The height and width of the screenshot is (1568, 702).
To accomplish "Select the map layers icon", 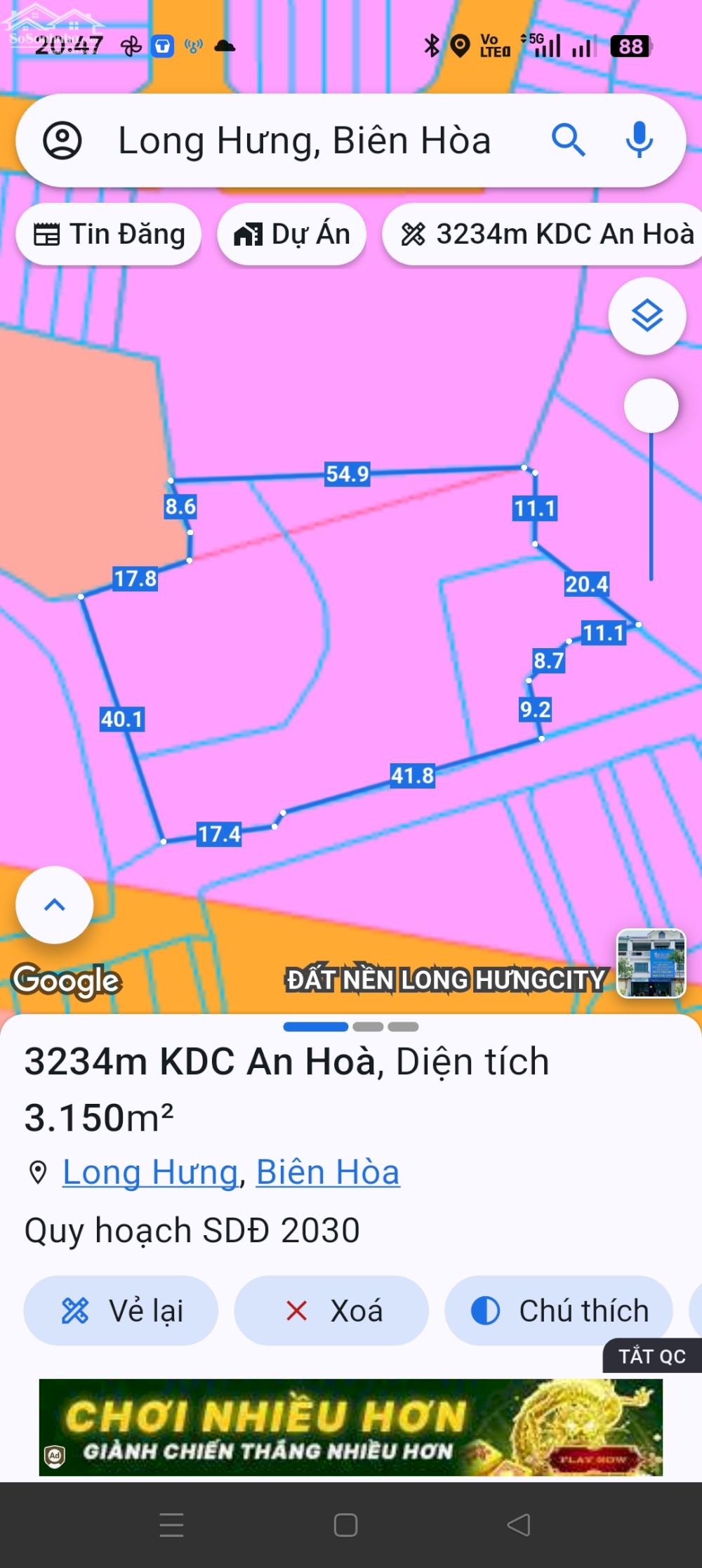I will click(647, 316).
